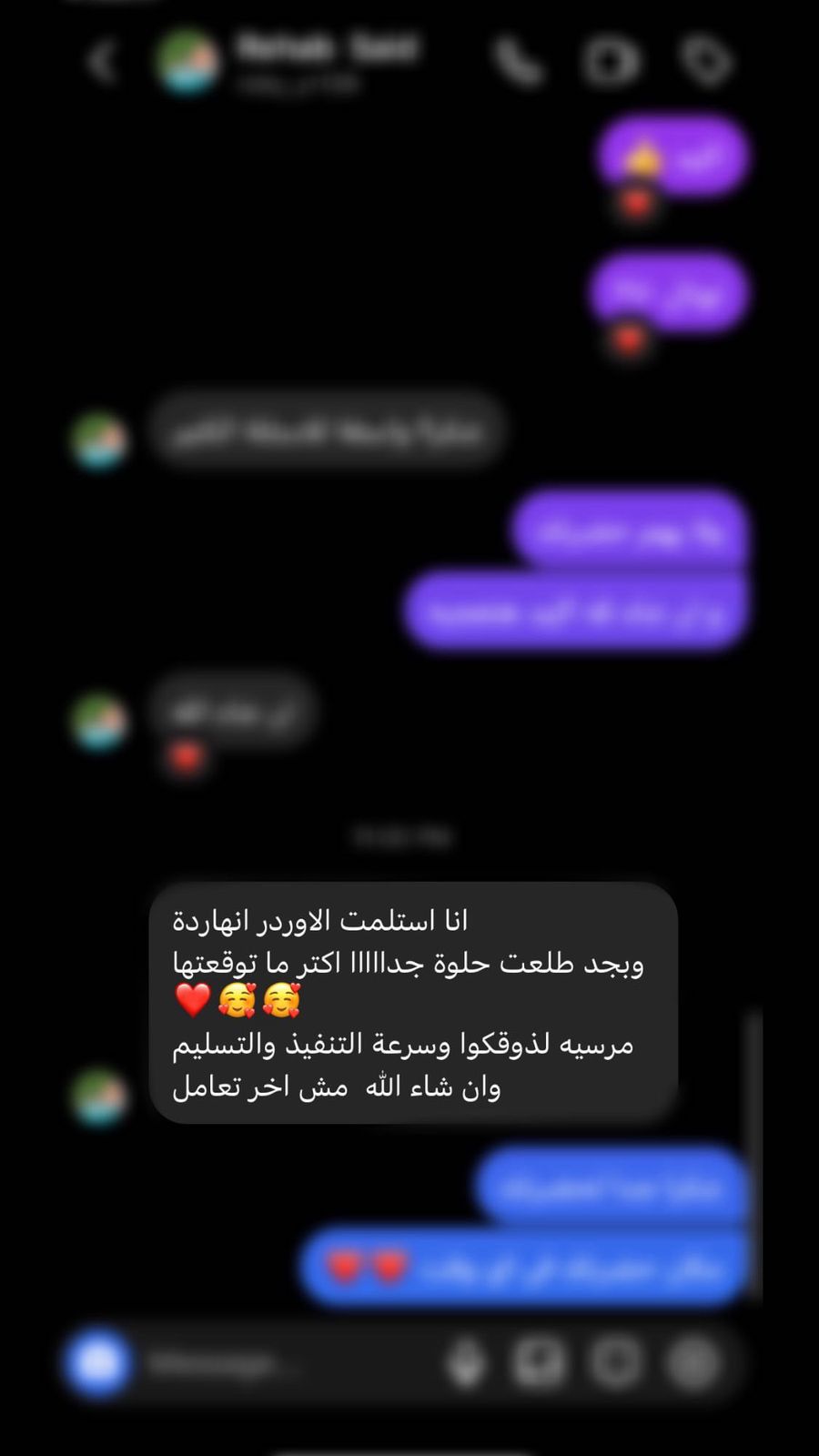Start a video call with this contact
The image size is (819, 1456).
(612, 62)
